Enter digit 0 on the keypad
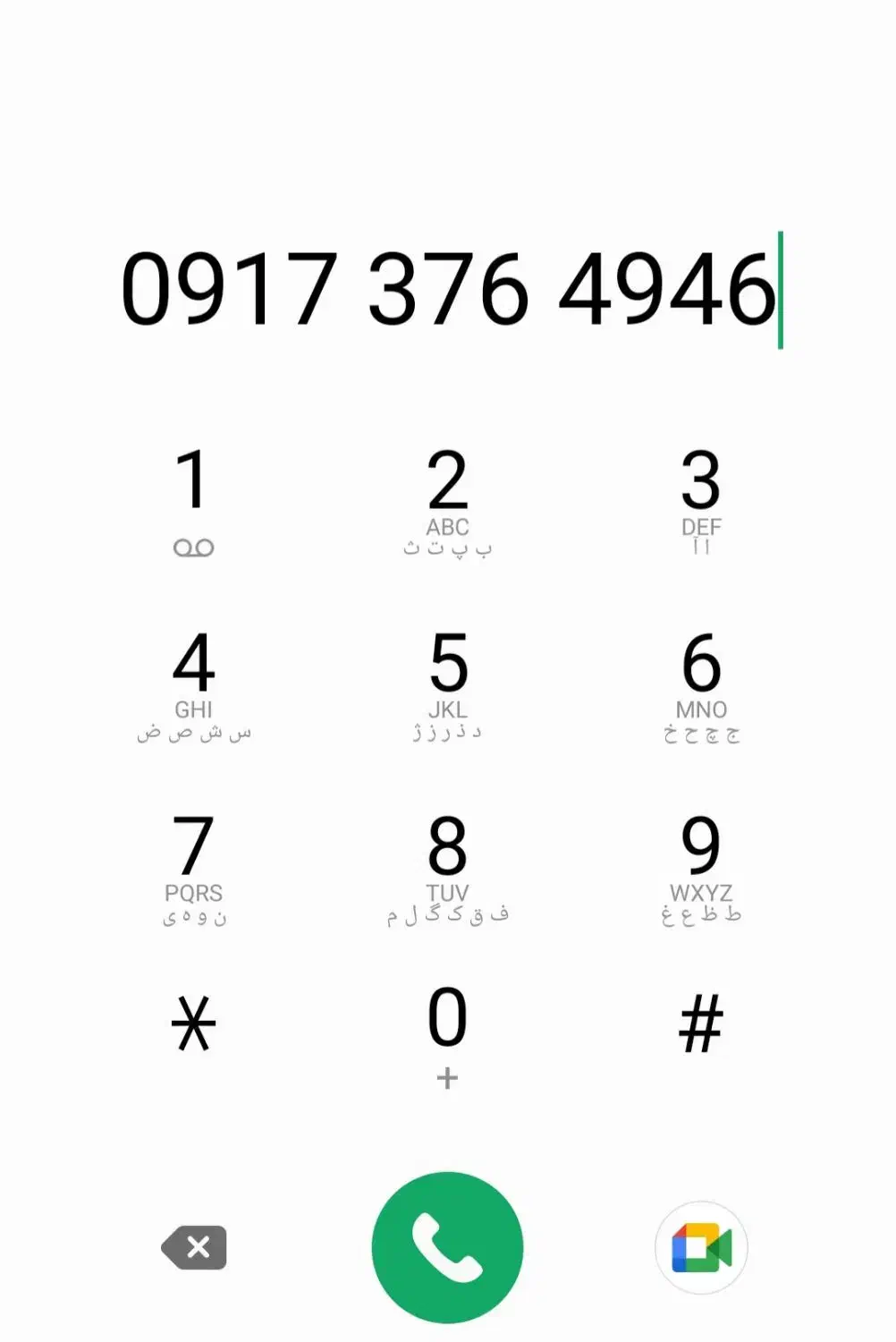 pyautogui.click(x=447, y=1033)
